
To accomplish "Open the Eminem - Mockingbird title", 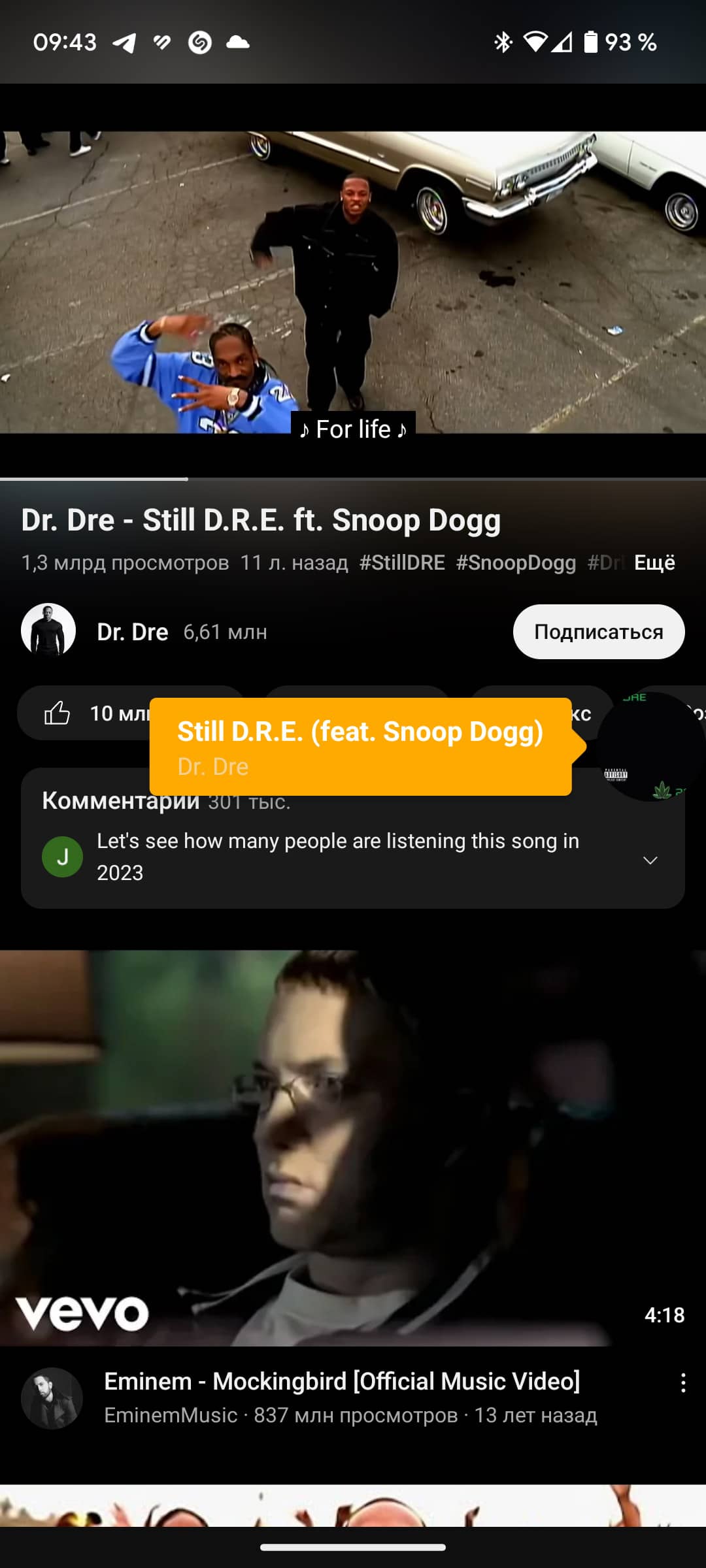I will (x=342, y=1381).
